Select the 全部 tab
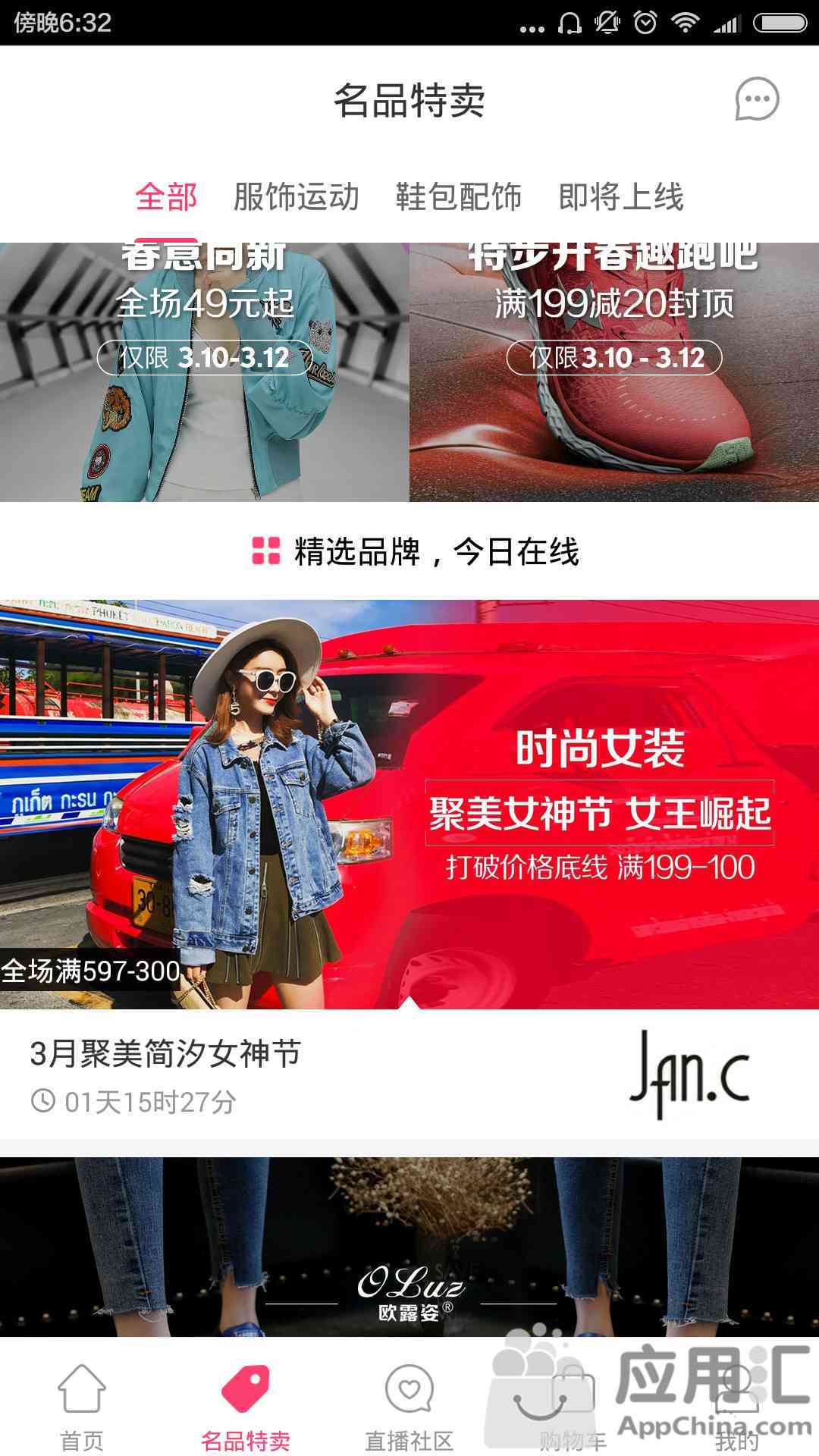Image resolution: width=819 pixels, height=1456 pixels. [x=166, y=197]
